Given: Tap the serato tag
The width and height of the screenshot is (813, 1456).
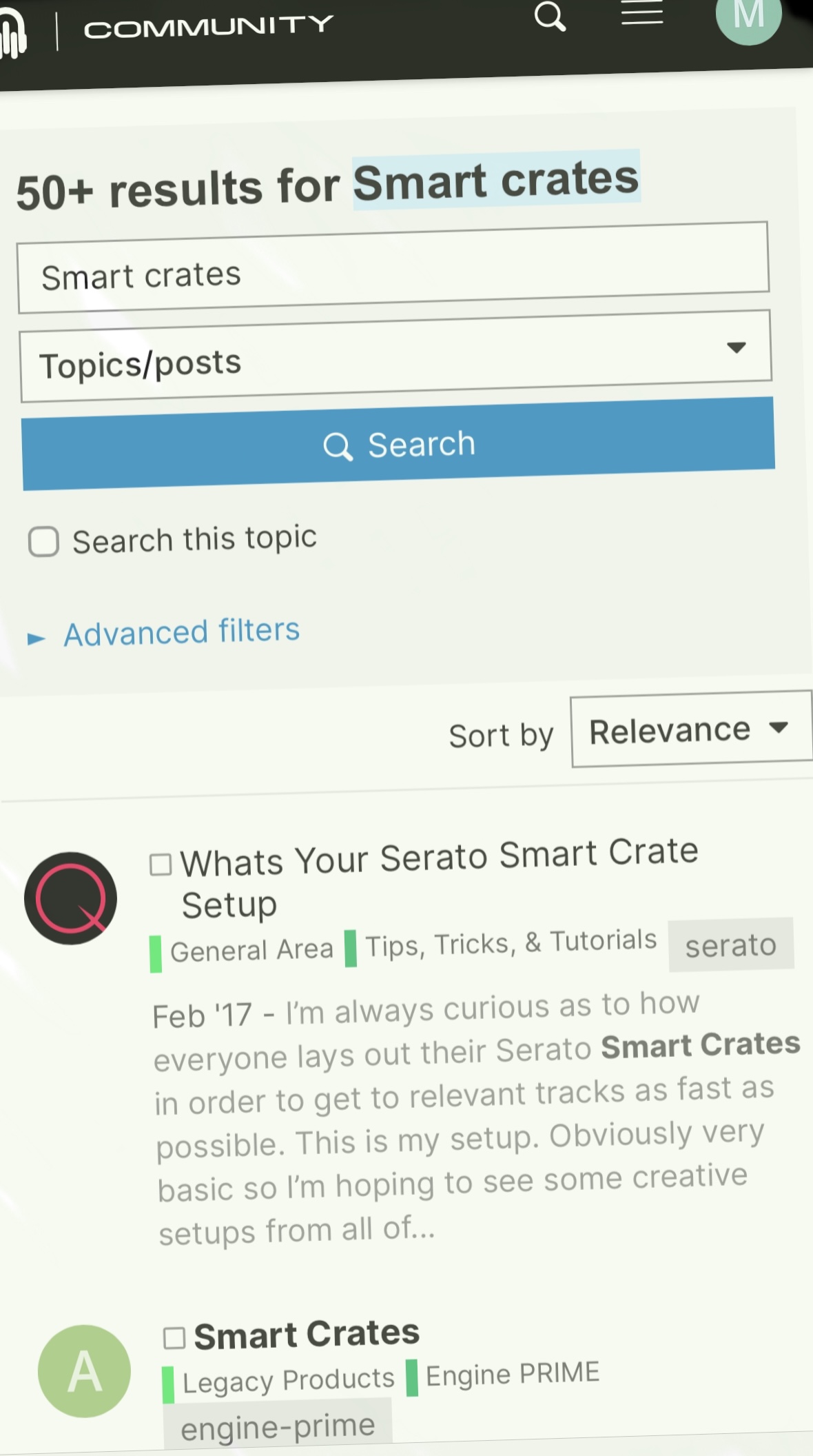Looking at the screenshot, I should (x=731, y=945).
